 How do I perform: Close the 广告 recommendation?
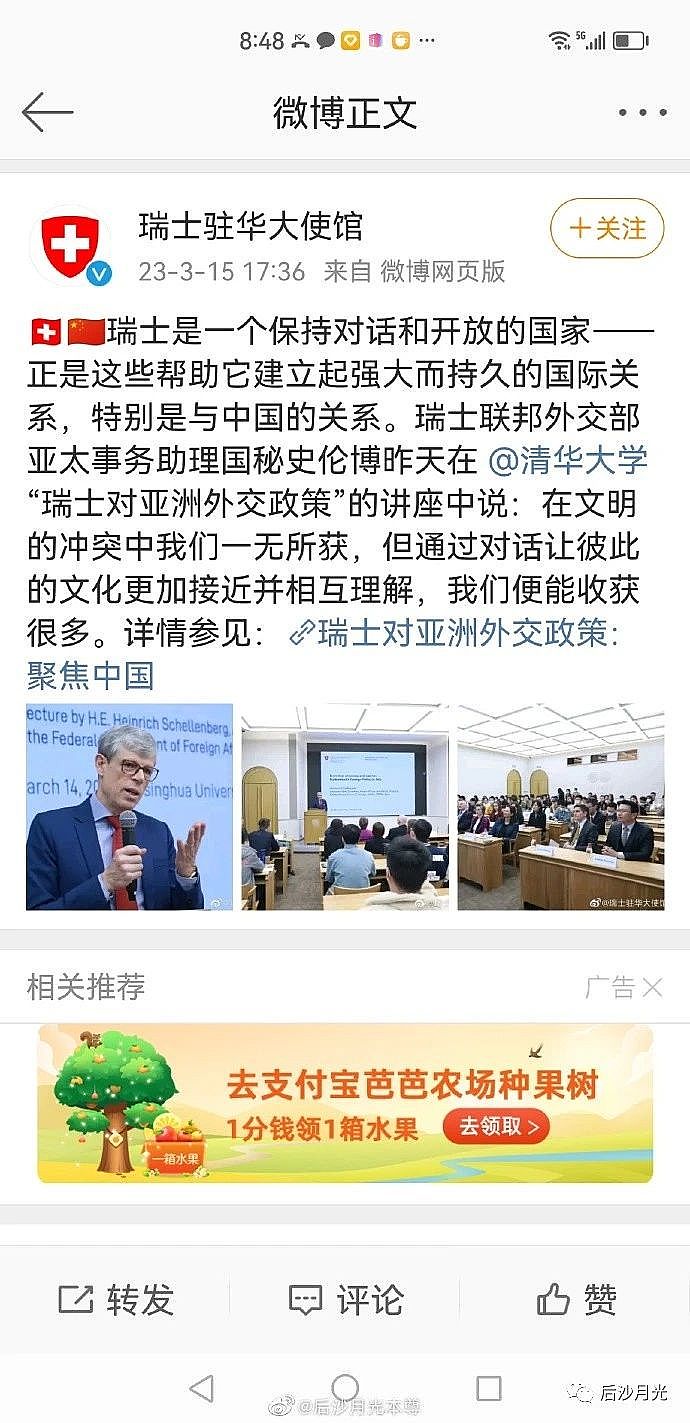click(652, 988)
